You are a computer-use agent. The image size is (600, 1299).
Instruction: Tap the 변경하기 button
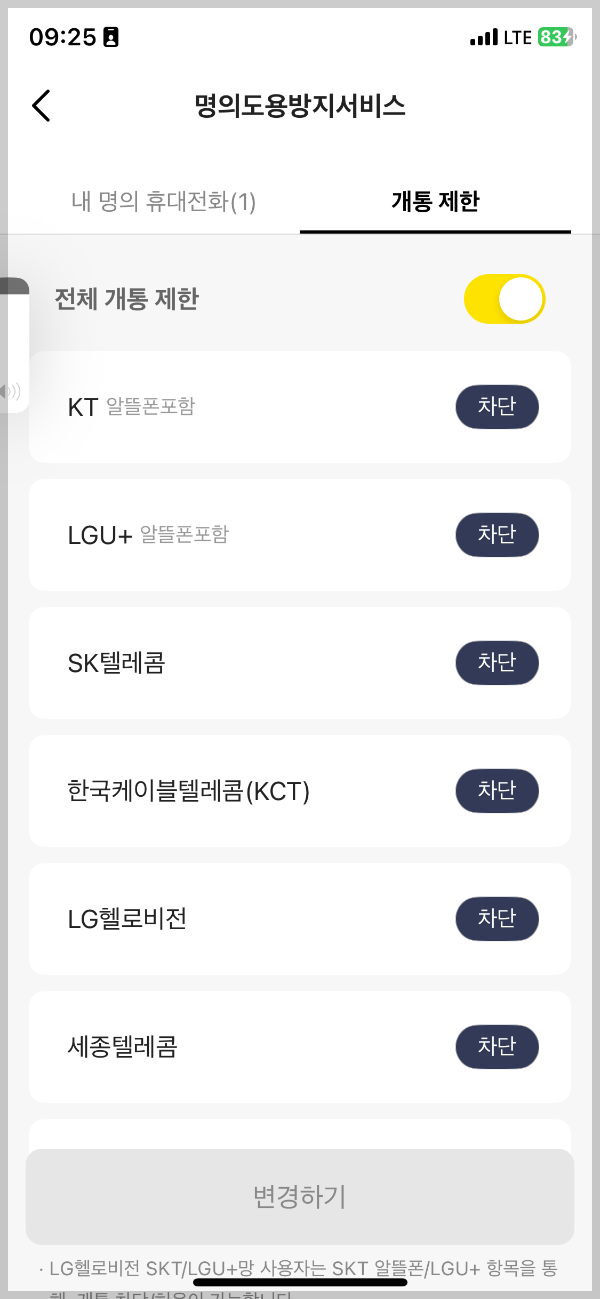click(300, 1196)
